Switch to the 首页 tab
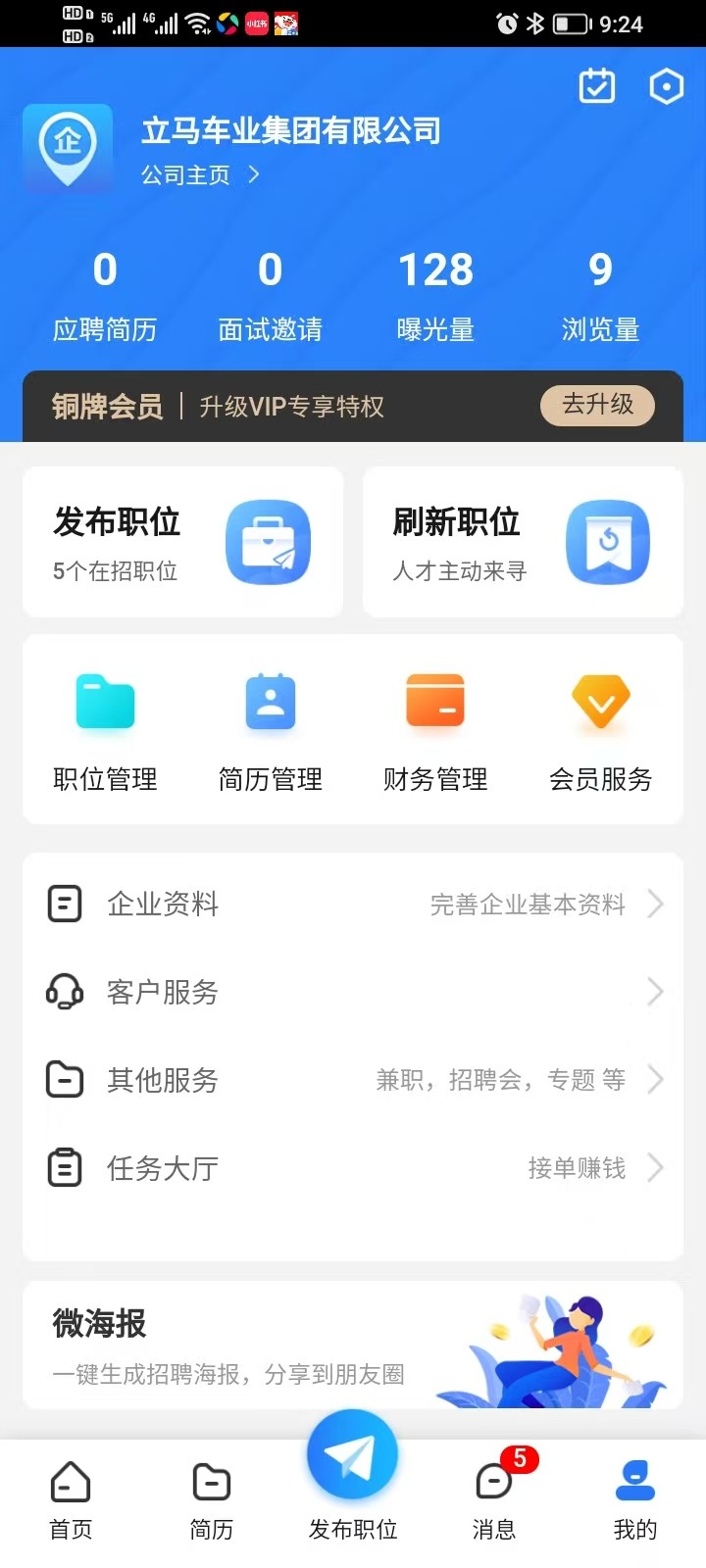Image resolution: width=706 pixels, height=1568 pixels. pos(71,1499)
